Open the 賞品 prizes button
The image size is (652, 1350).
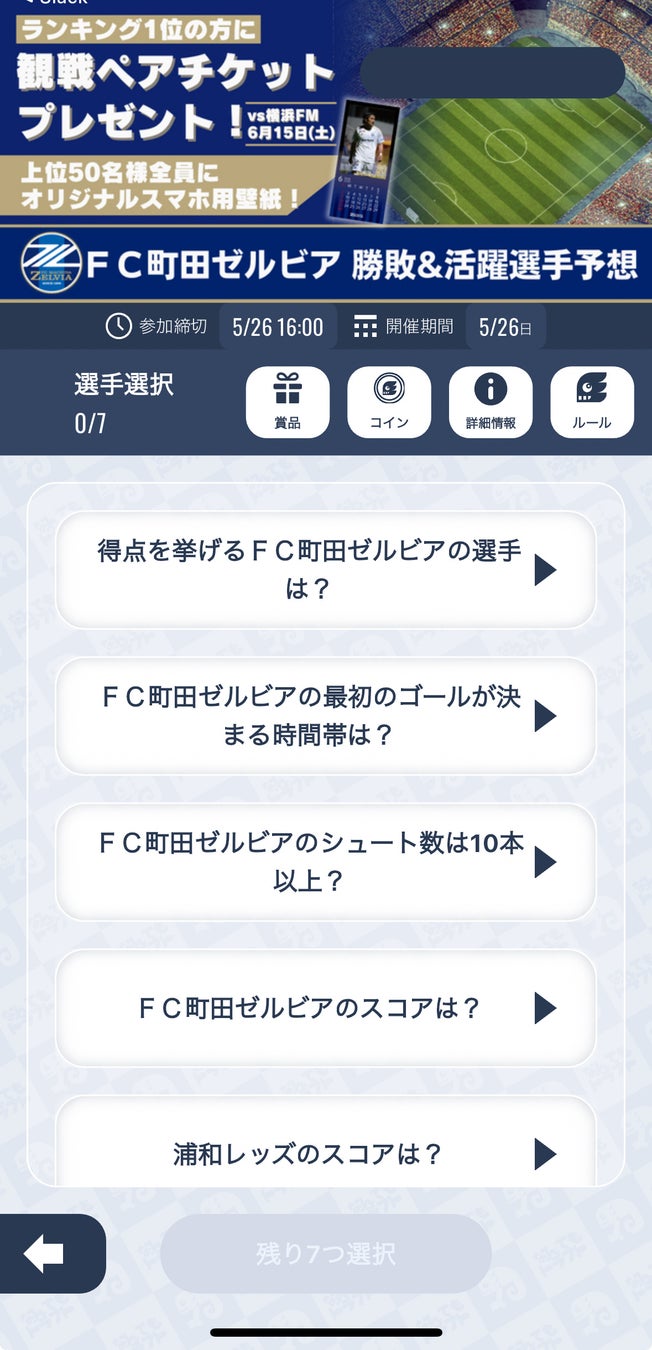(287, 402)
